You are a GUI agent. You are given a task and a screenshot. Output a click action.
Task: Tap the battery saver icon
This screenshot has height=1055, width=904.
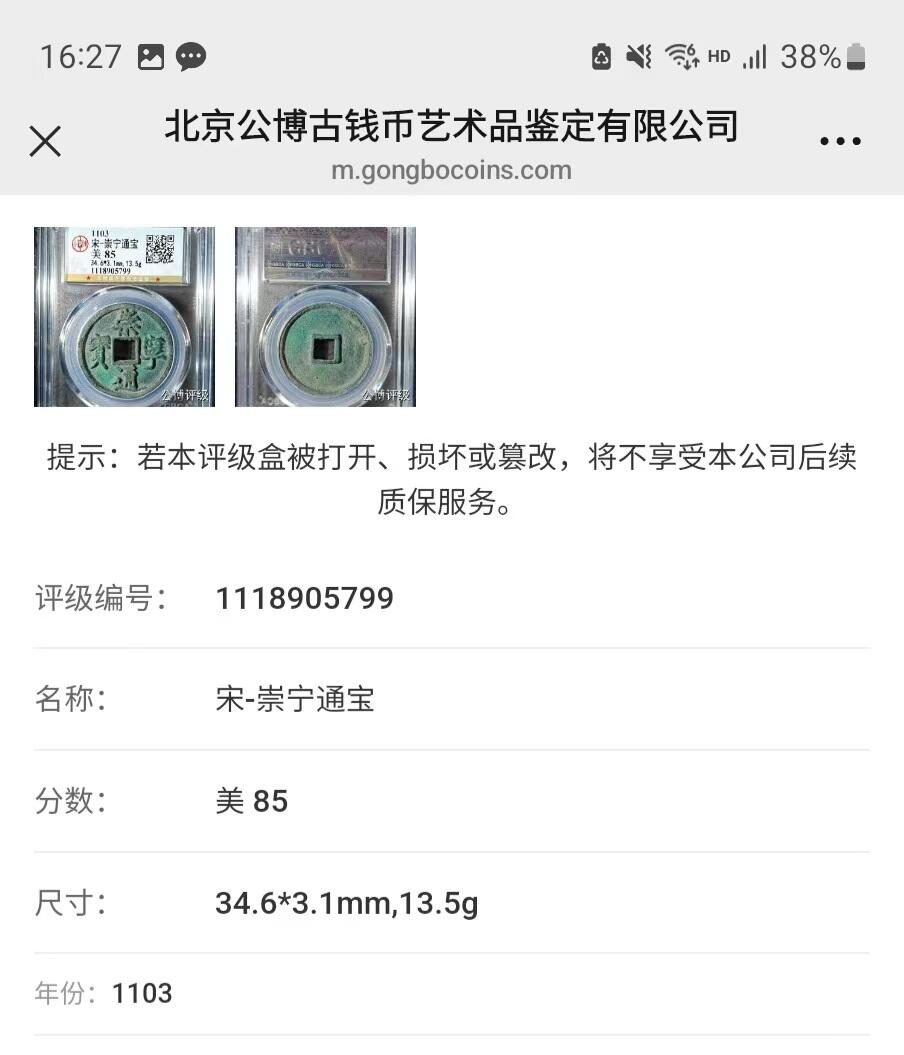coord(601,58)
